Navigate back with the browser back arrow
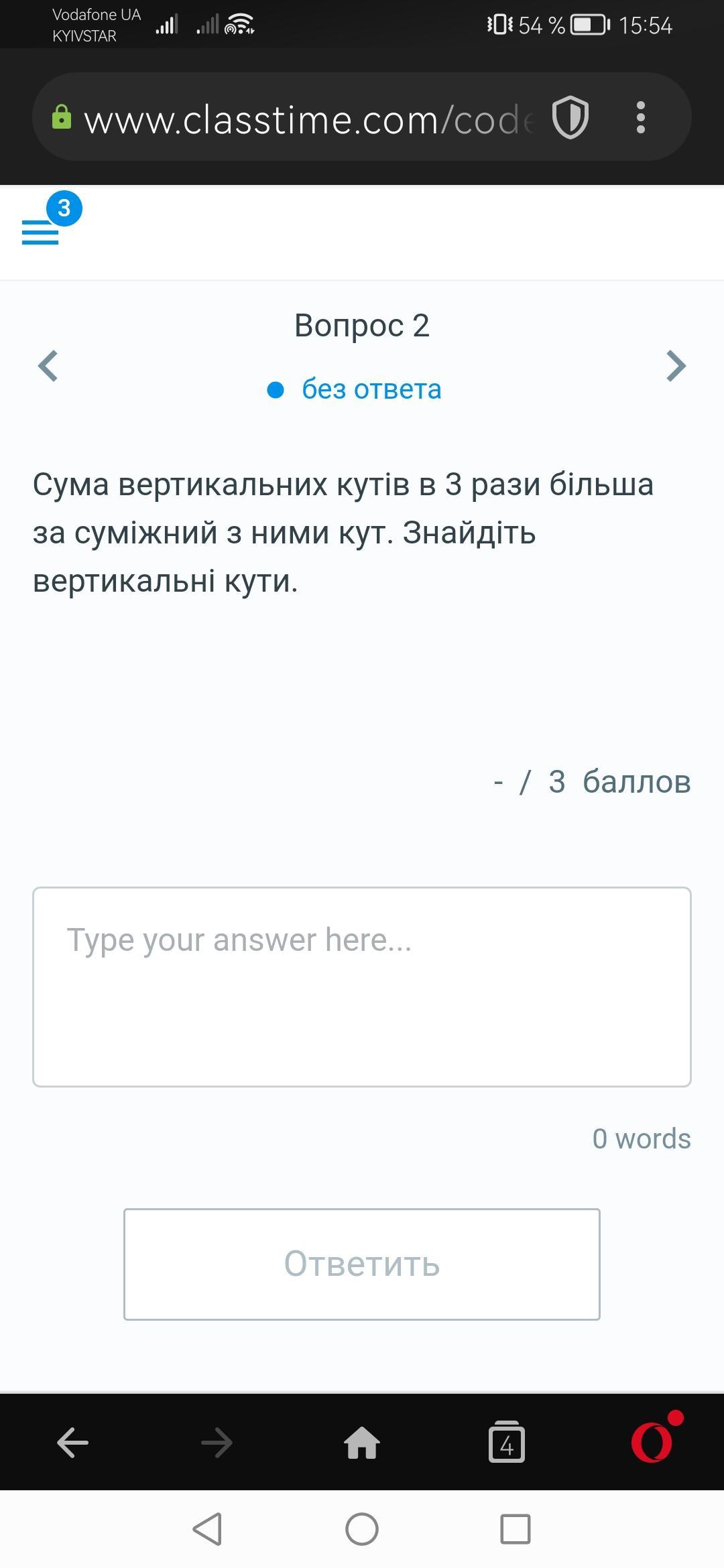 pos(72,1443)
